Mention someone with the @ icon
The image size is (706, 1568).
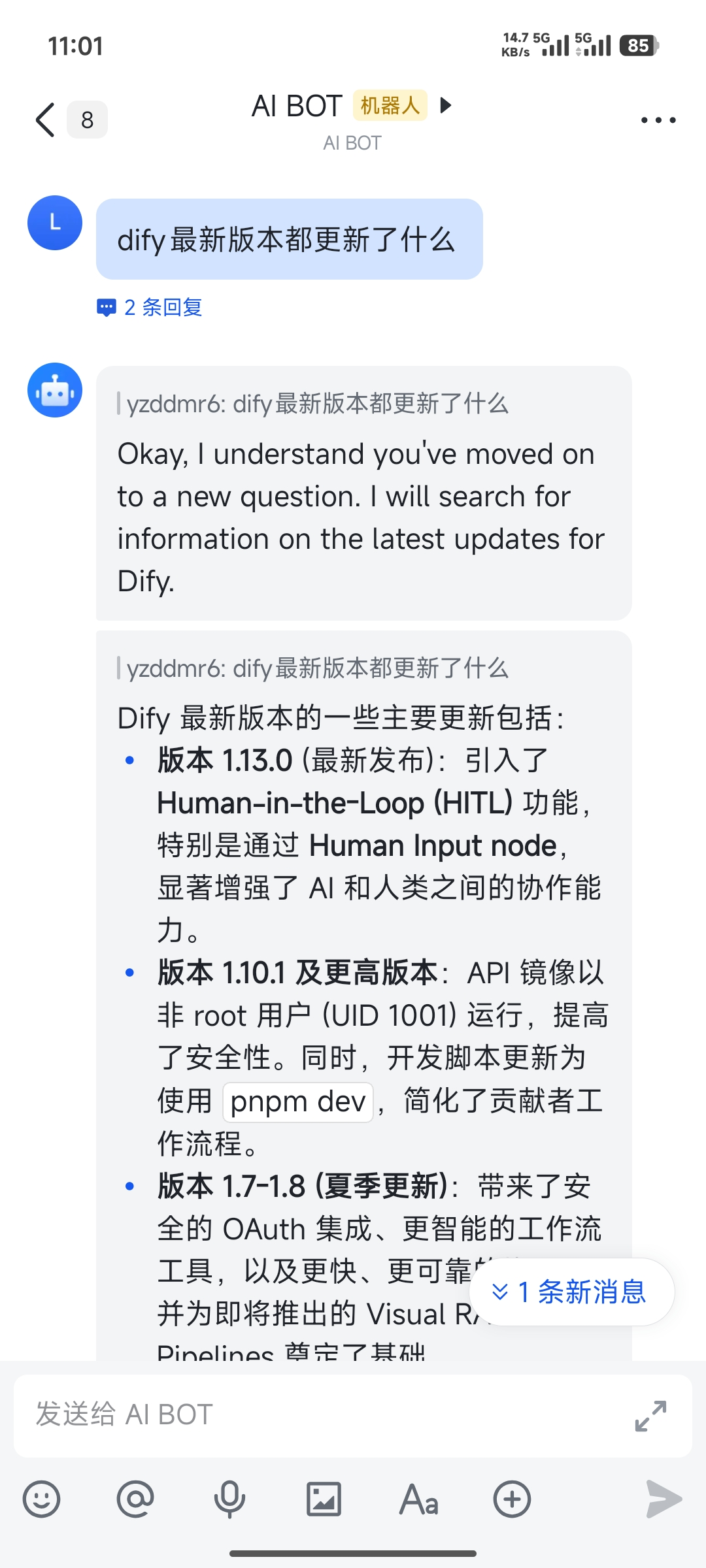pyautogui.click(x=135, y=1499)
